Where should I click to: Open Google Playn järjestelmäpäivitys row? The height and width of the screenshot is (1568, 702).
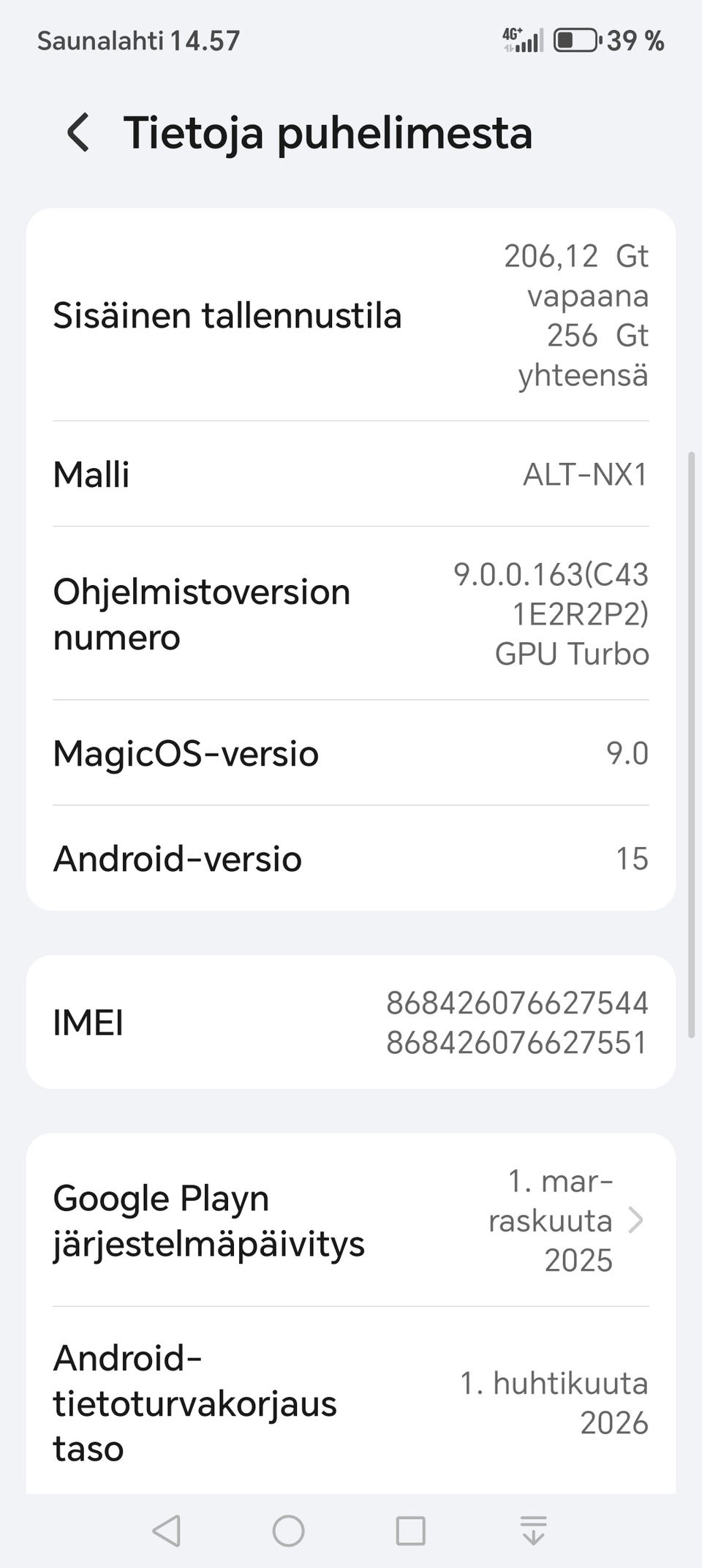click(351, 1220)
